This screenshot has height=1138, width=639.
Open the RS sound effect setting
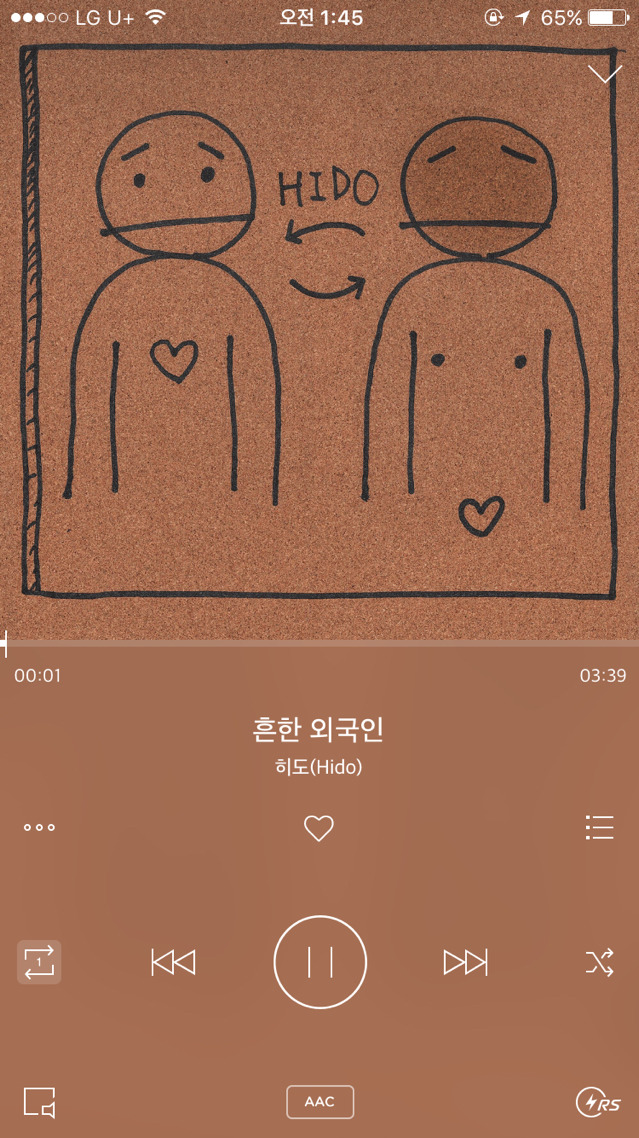pos(598,1102)
